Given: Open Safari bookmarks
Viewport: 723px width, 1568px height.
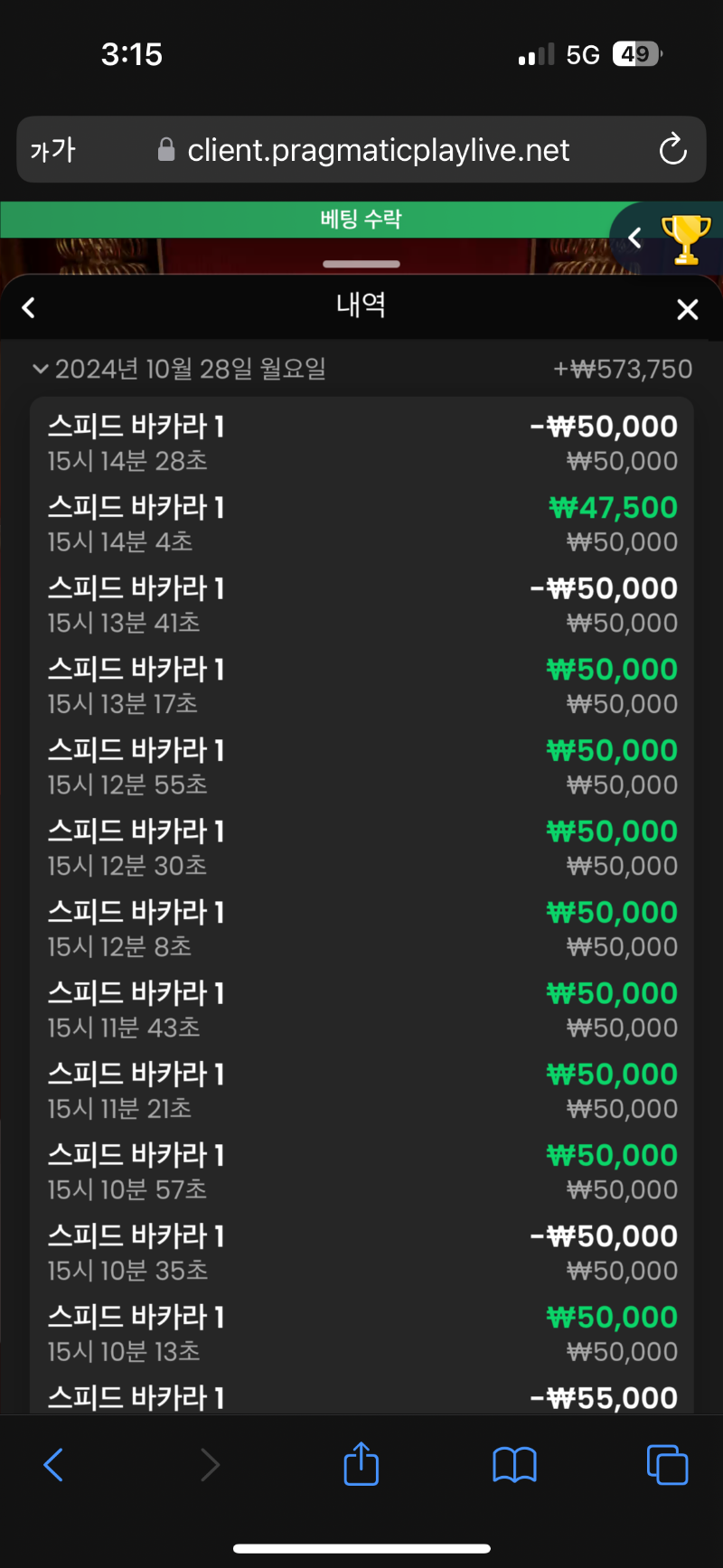Looking at the screenshot, I should 514,1465.
